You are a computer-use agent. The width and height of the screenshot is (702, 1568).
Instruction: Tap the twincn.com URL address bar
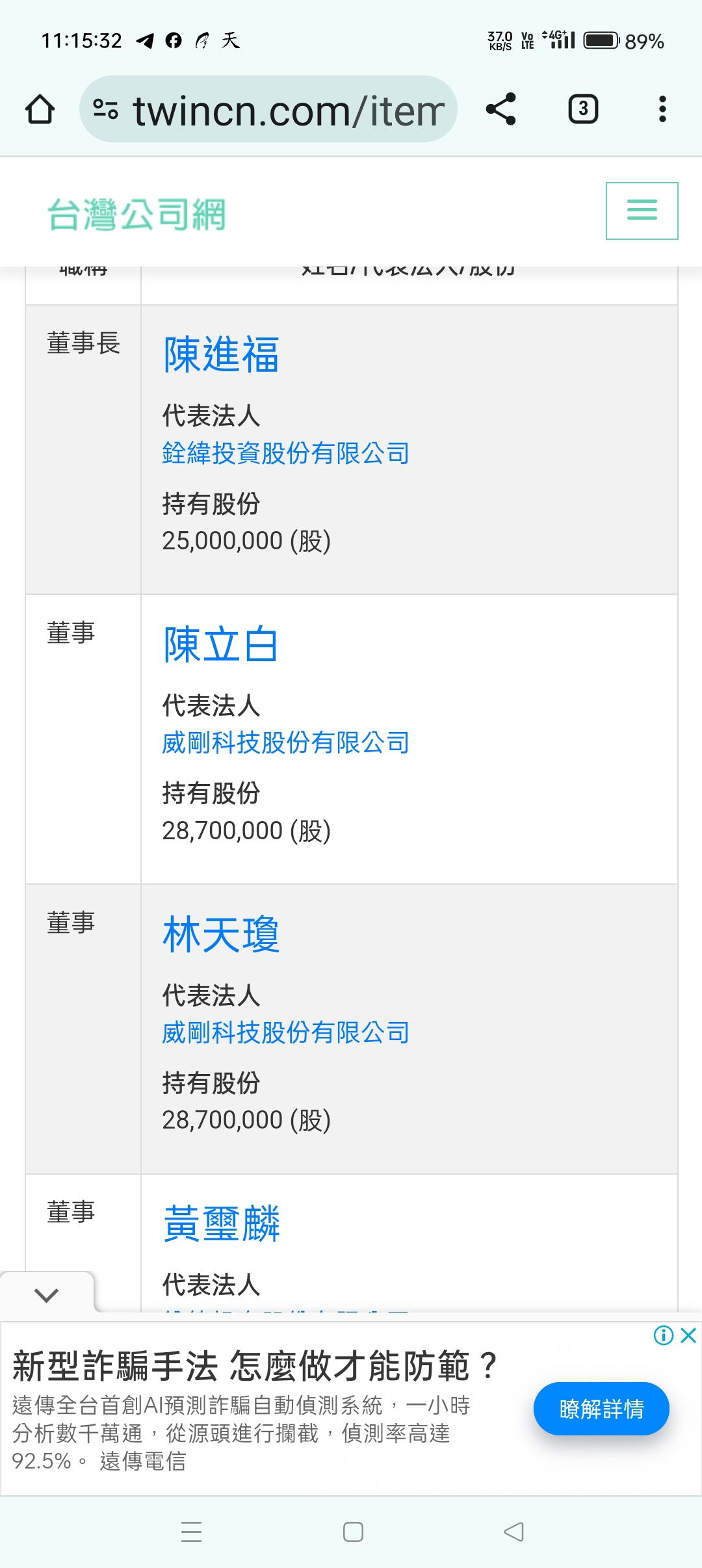268,109
